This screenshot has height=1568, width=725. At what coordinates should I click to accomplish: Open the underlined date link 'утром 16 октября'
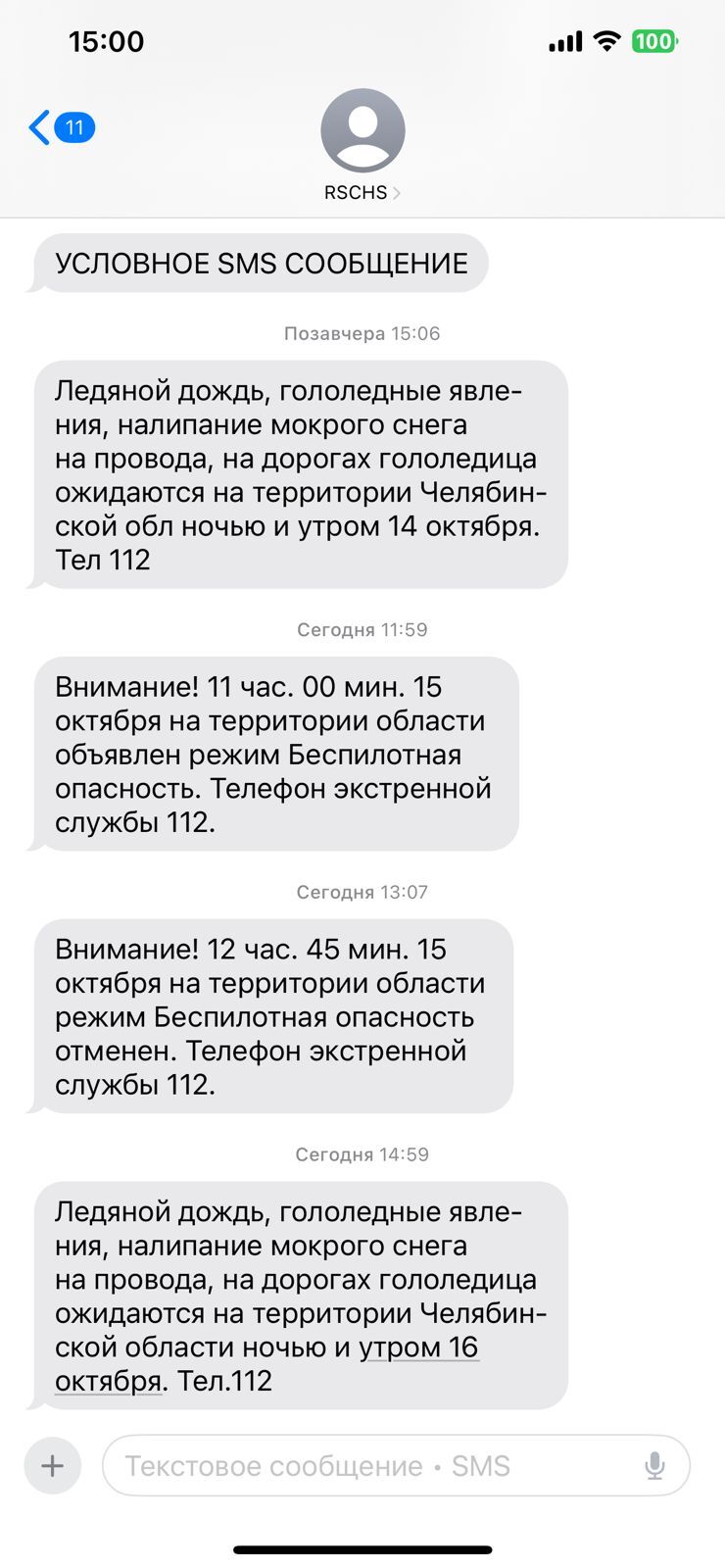pyautogui.click(x=418, y=1347)
